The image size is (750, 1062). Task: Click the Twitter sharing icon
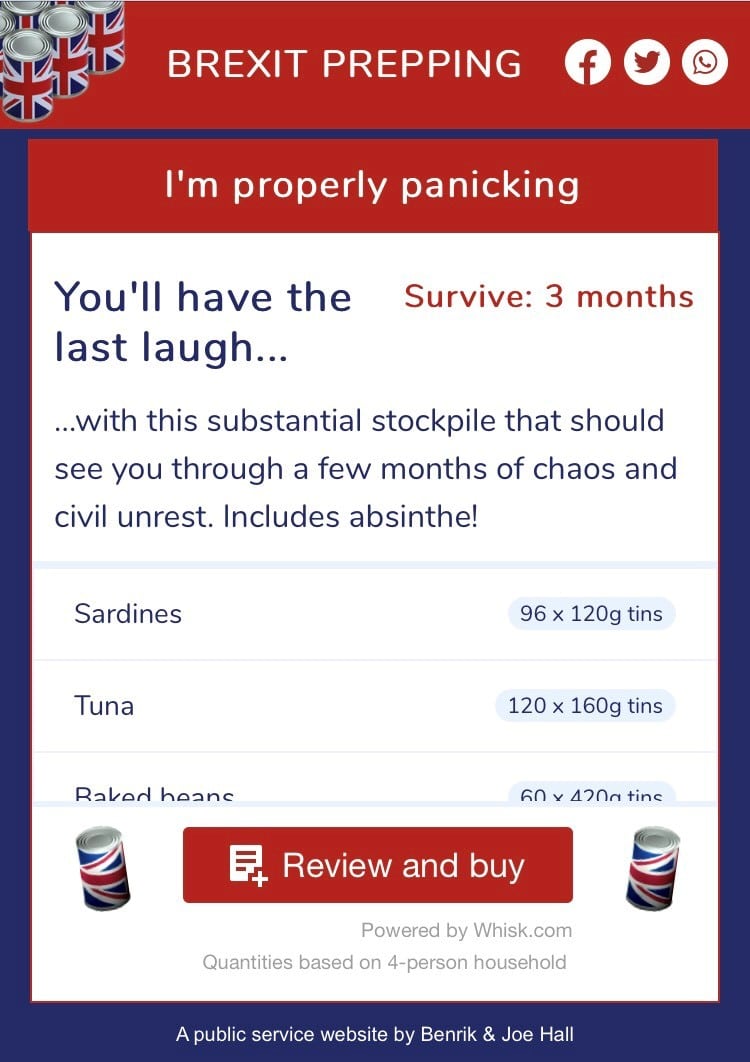(647, 62)
